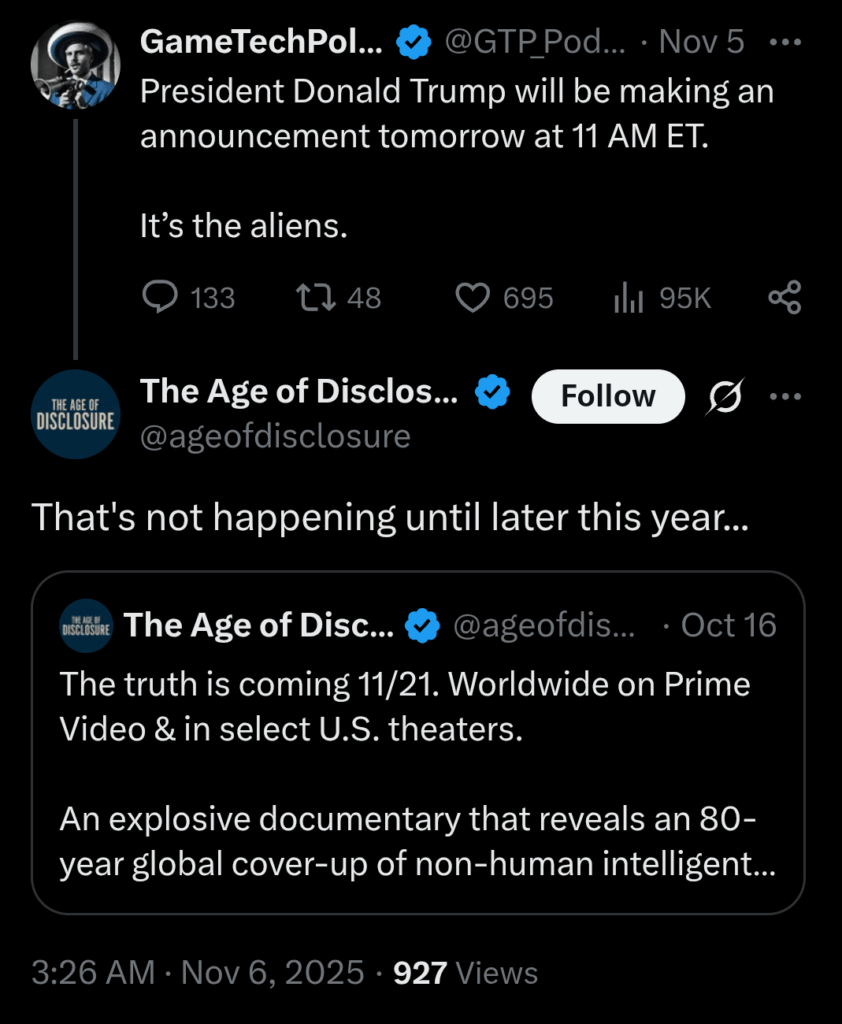This screenshot has width=842, height=1024.
Task: Click verified badge beside The Age of Disclosure
Action: pos(491,392)
